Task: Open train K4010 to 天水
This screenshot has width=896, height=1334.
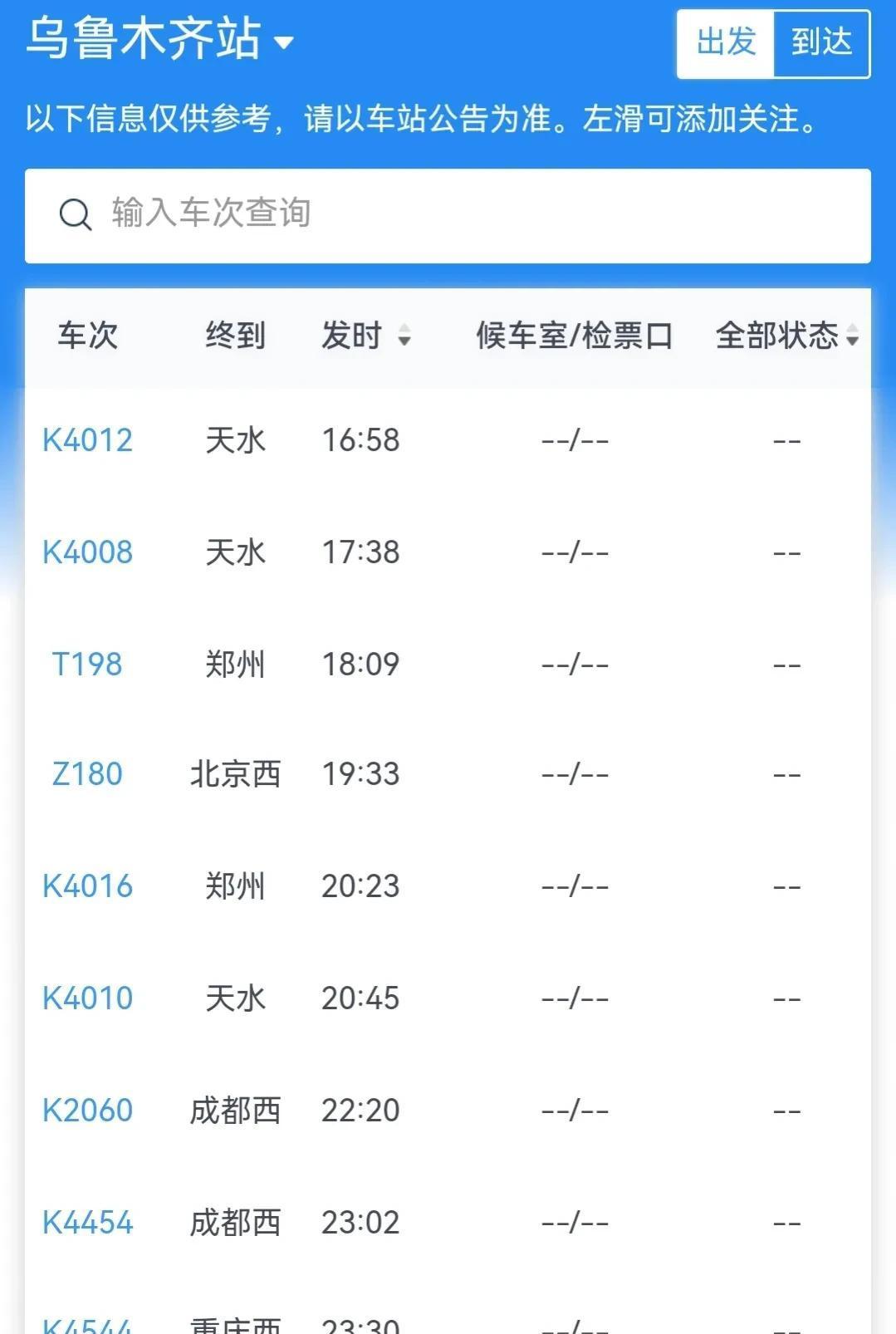Action: point(88,998)
